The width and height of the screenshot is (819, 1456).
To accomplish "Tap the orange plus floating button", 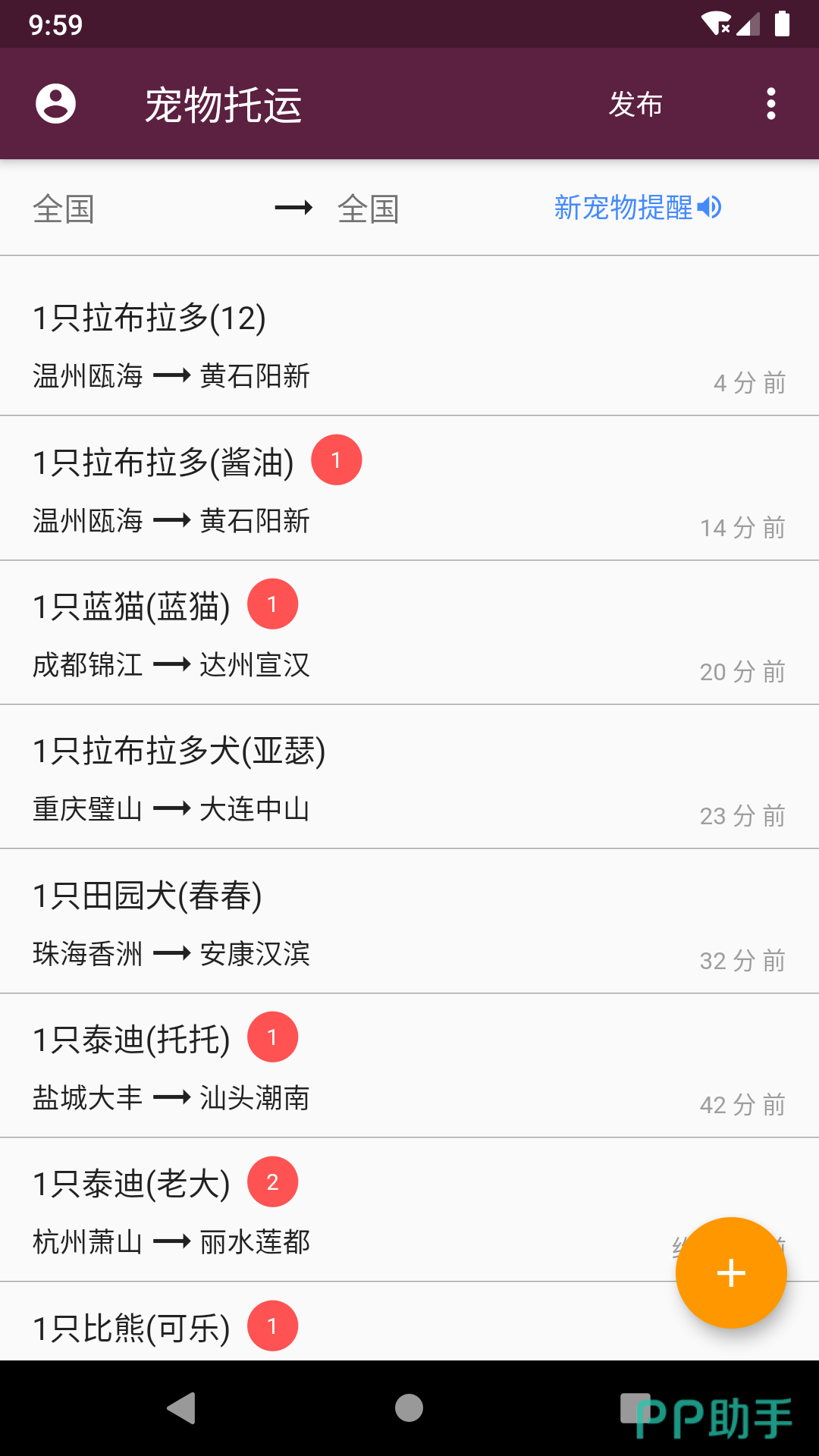I will click(x=731, y=1272).
